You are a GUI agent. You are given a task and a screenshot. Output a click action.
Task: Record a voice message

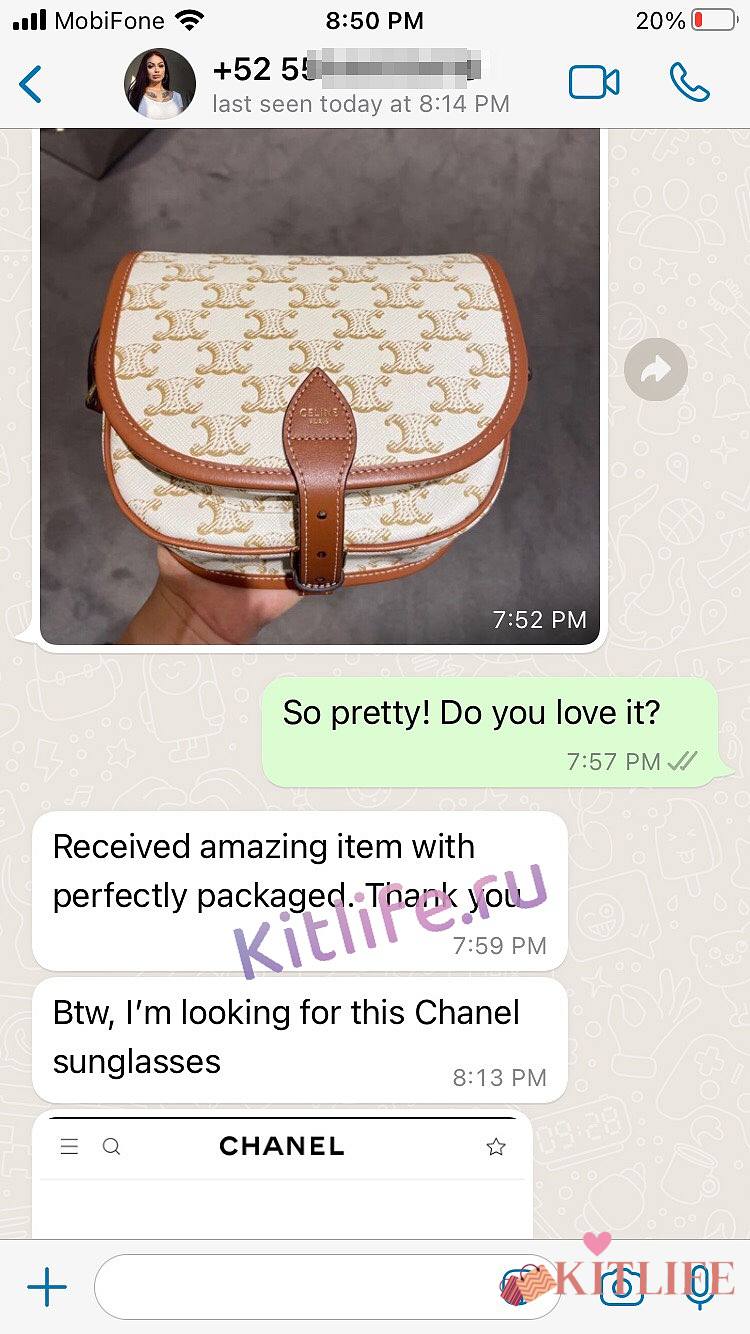[x=700, y=1287]
